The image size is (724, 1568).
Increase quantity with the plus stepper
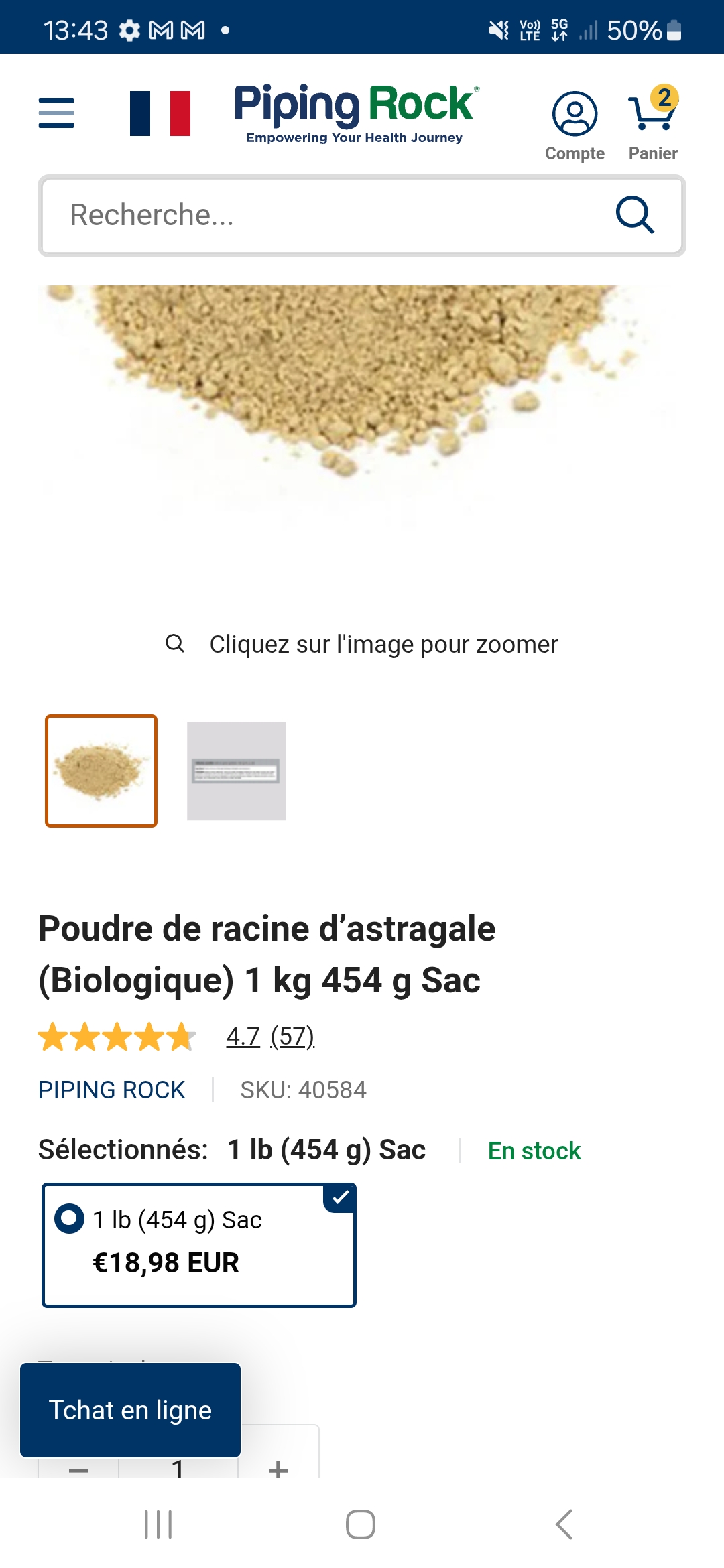278,1472
